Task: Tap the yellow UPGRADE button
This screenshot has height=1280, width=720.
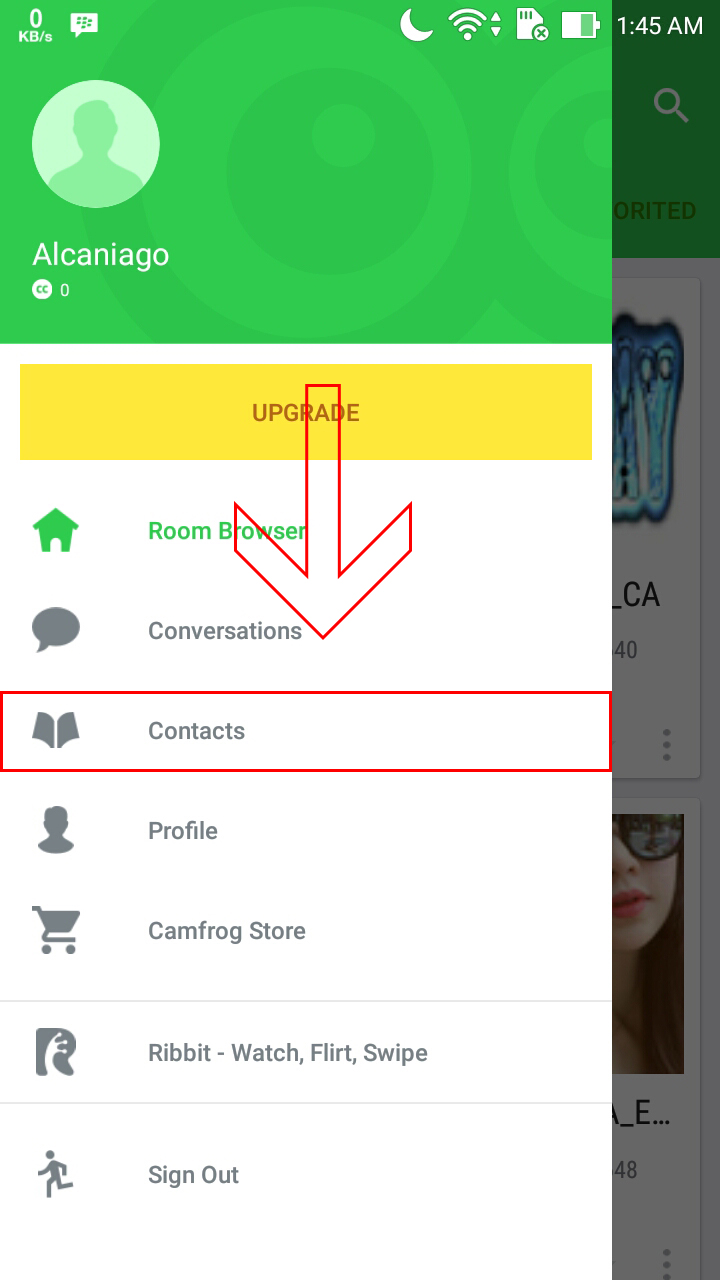Action: 305,412
